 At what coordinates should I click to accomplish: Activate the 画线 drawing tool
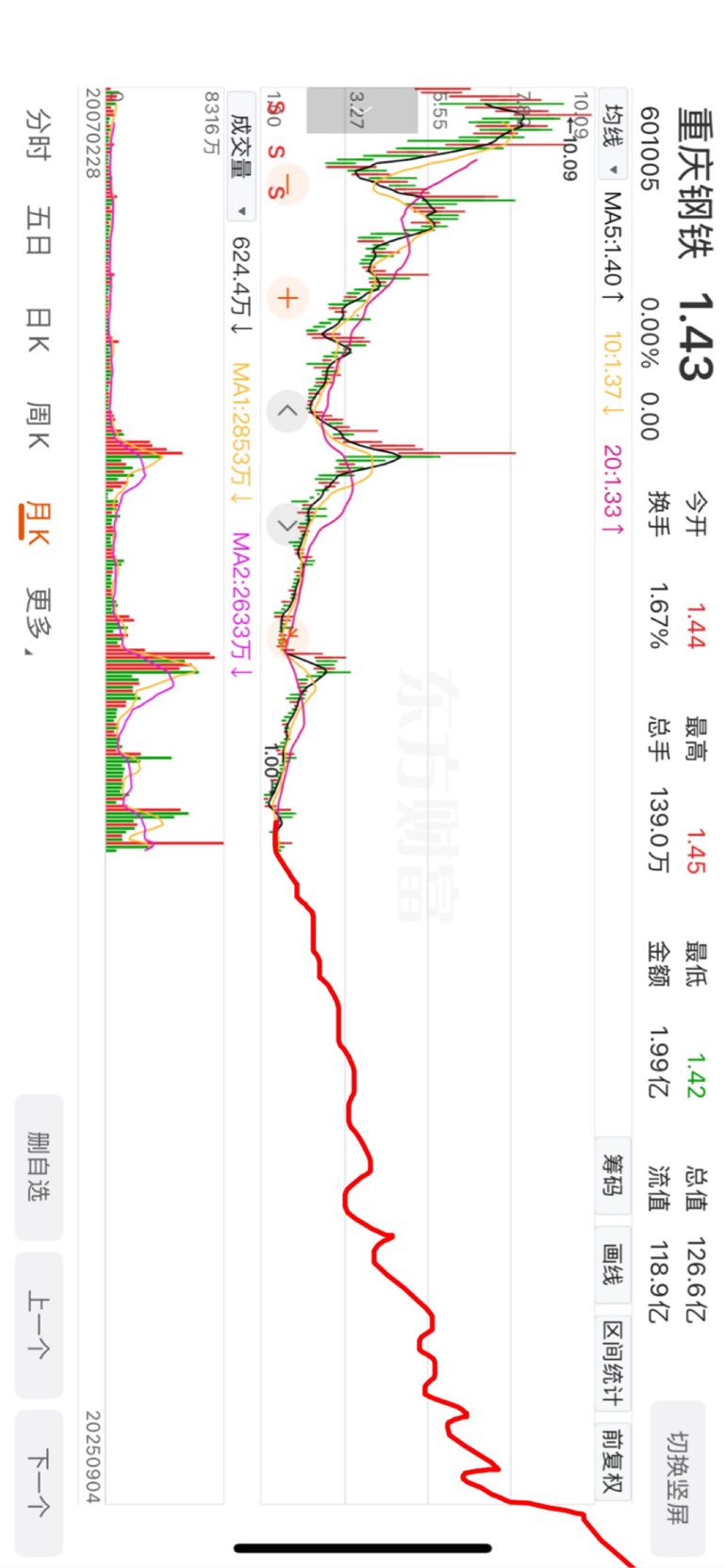coord(613,1265)
